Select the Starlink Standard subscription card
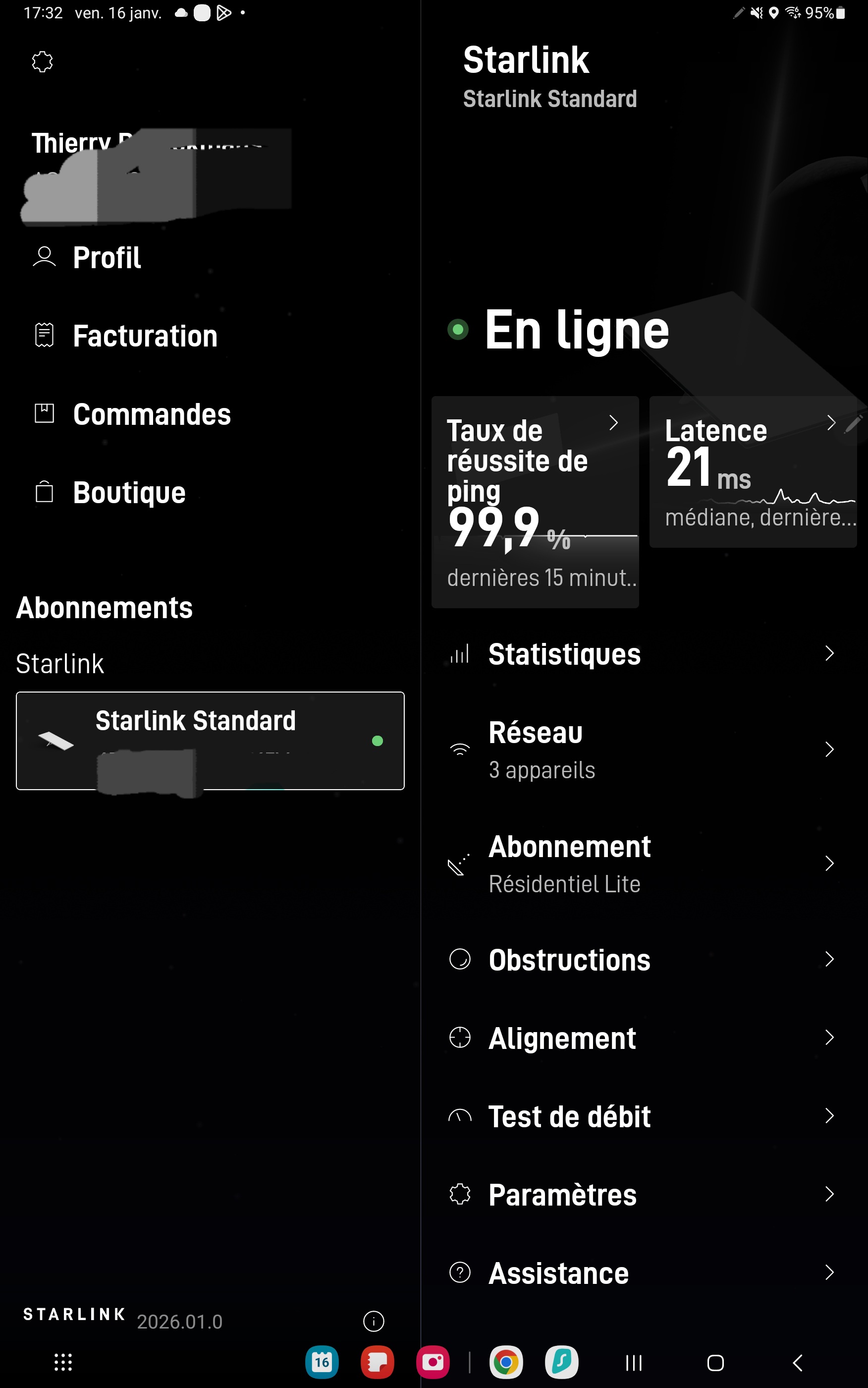This screenshot has height=1388, width=868. (210, 740)
